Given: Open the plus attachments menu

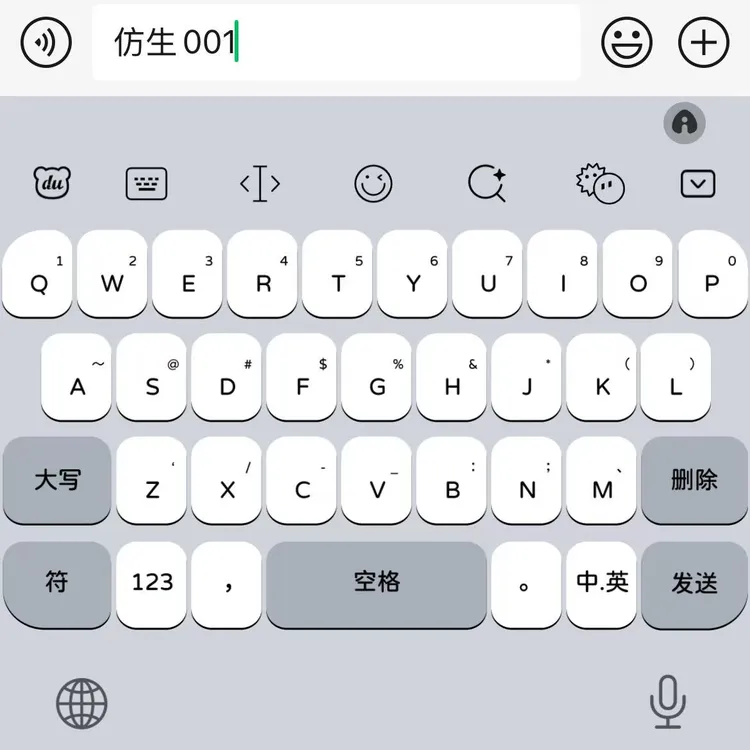Looking at the screenshot, I should 704,43.
